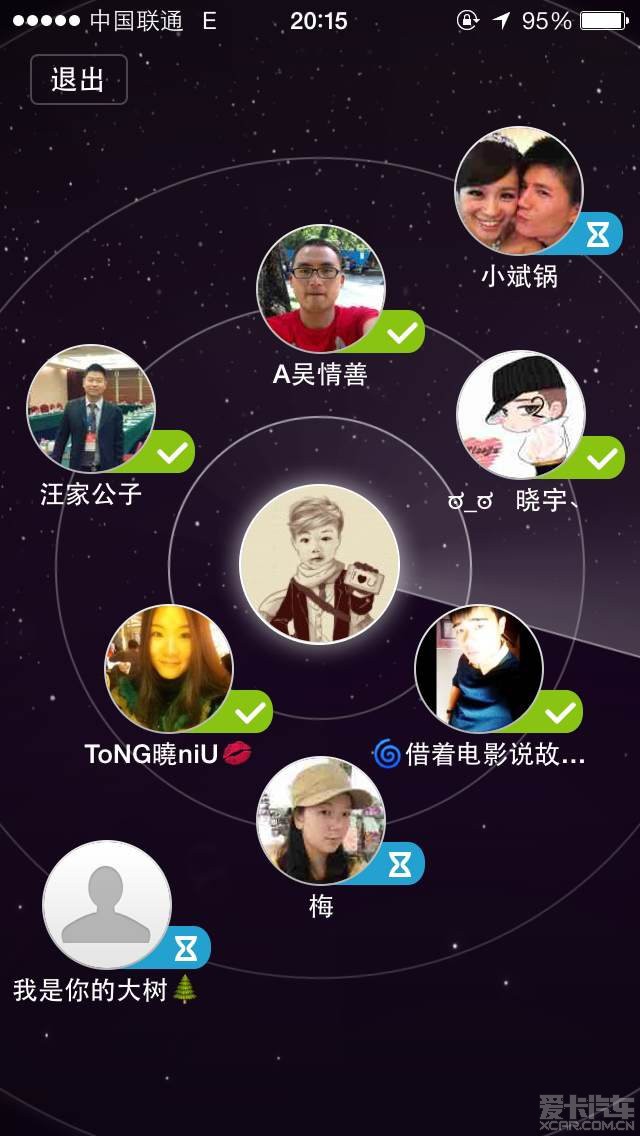640x1136 pixels.
Task: Open 小斌锅's avatar
Action: pos(518,190)
